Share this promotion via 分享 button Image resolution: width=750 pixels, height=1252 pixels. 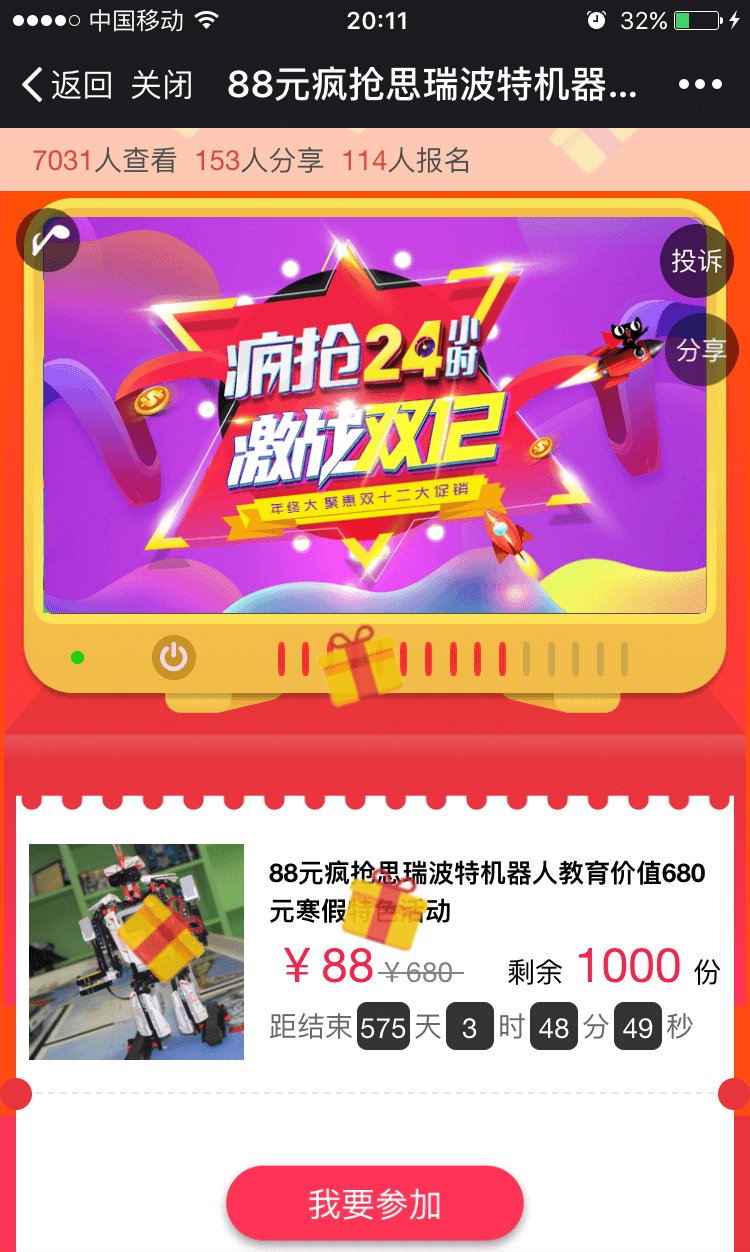[x=701, y=350]
